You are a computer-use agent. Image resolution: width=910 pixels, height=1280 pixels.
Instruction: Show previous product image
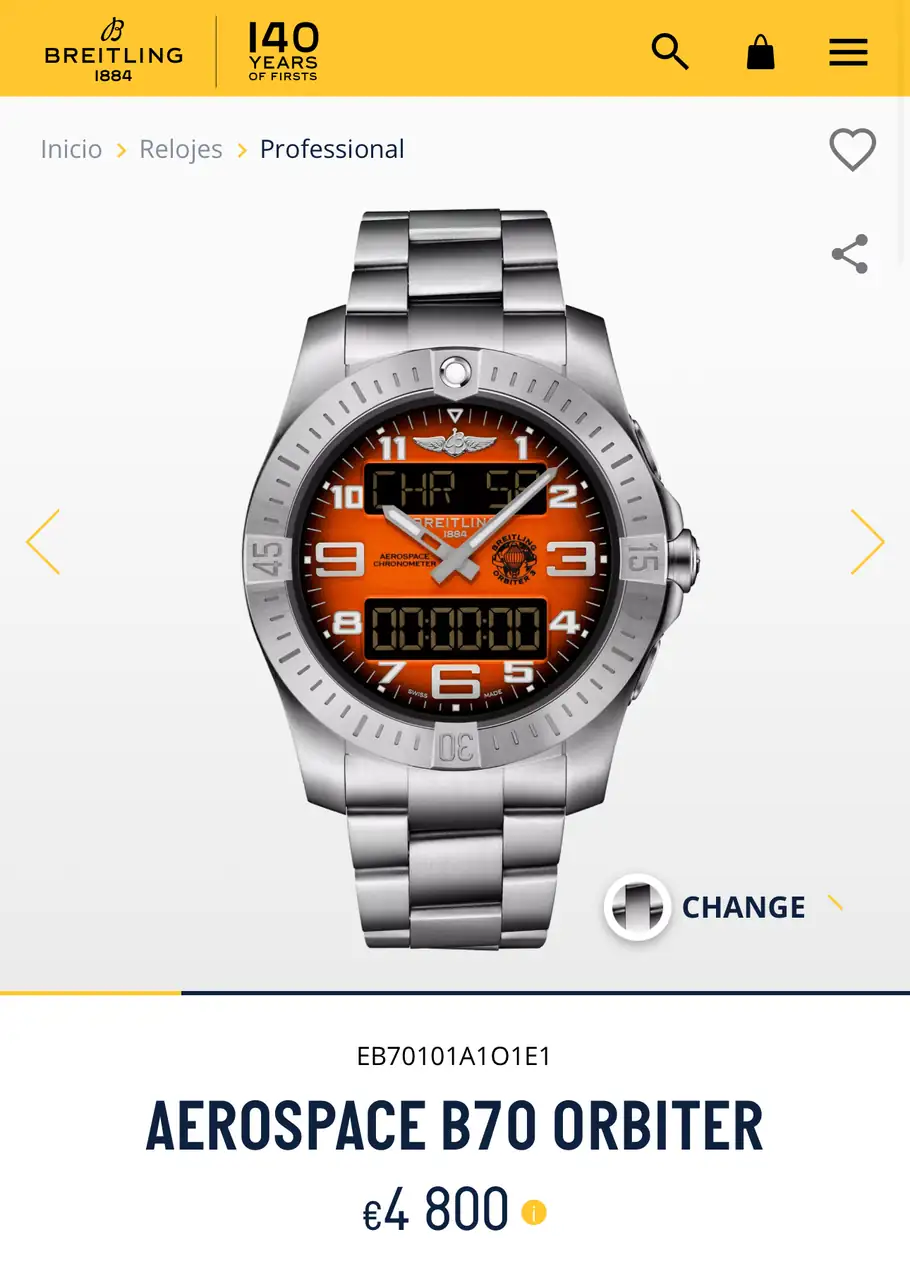[x=43, y=541]
